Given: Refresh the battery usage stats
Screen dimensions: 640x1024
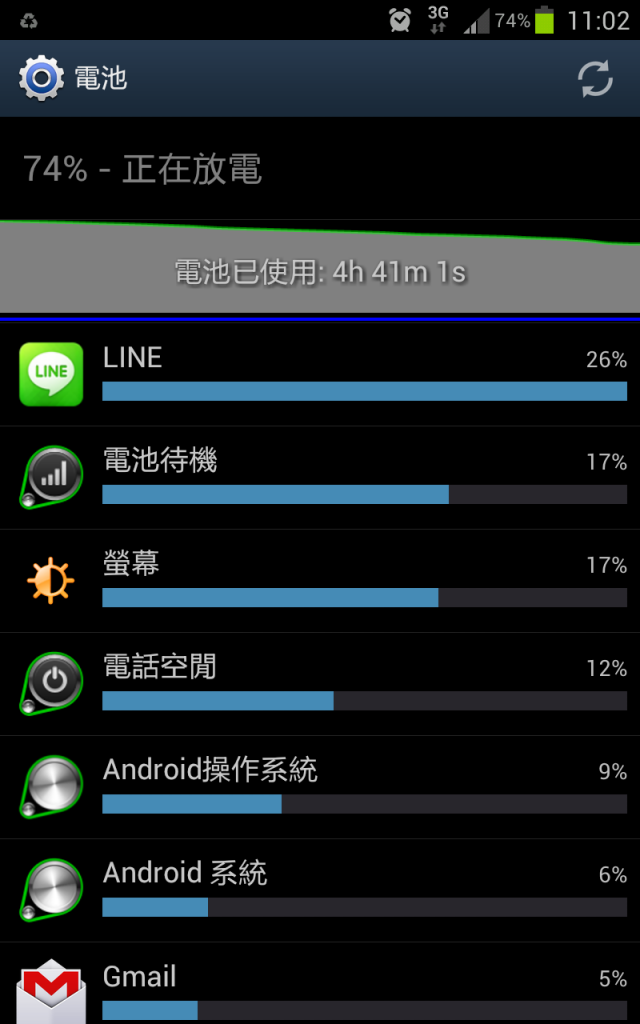Looking at the screenshot, I should point(595,79).
